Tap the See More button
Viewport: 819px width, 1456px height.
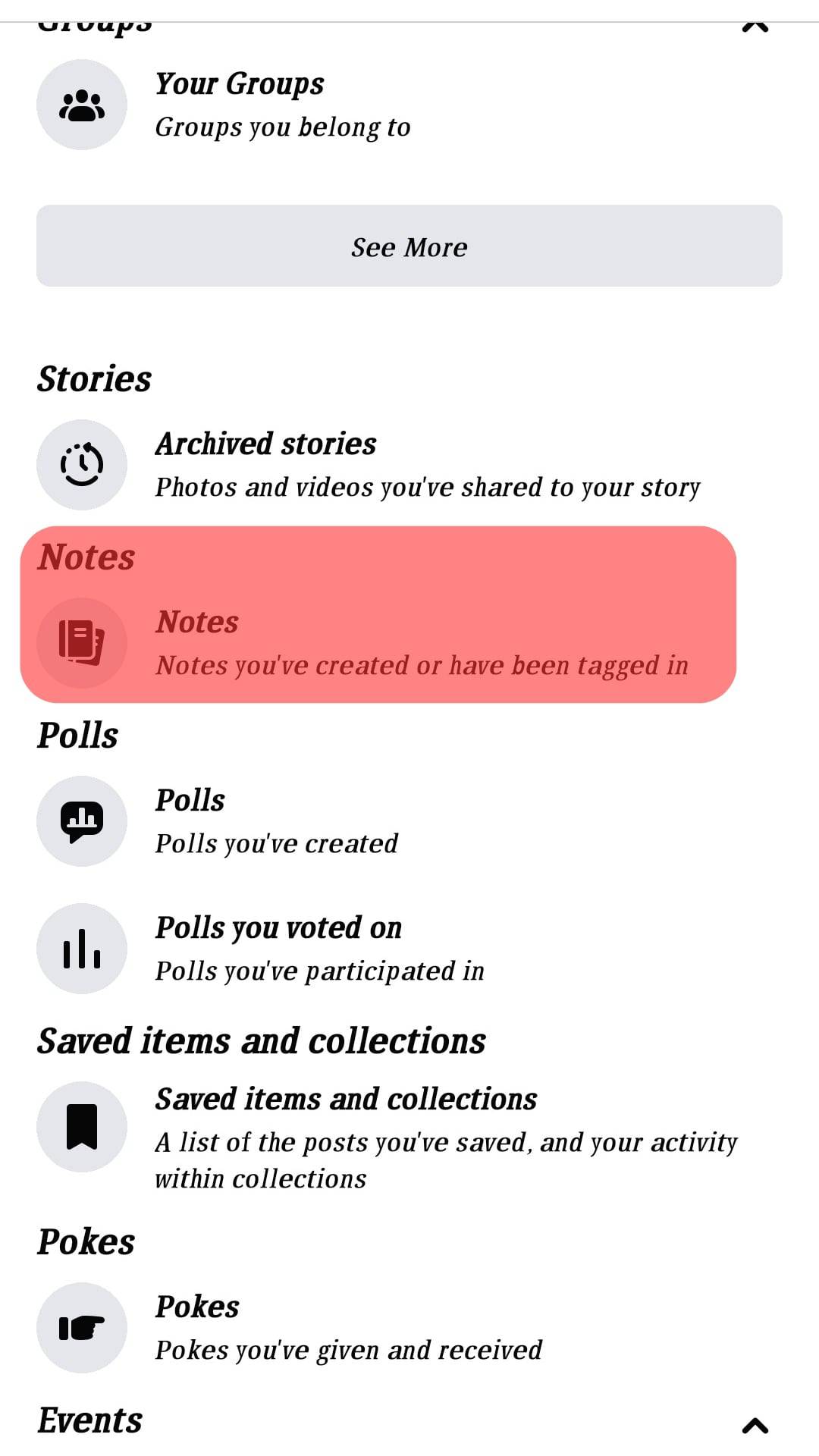pyautogui.click(x=409, y=246)
